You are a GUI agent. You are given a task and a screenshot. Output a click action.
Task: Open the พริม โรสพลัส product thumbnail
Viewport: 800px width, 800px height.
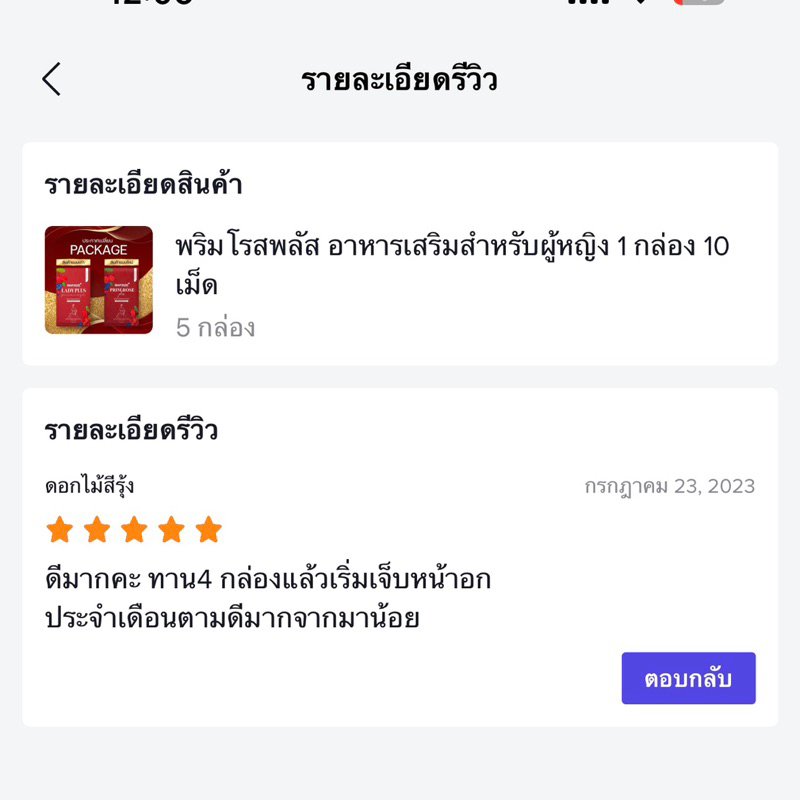point(99,280)
